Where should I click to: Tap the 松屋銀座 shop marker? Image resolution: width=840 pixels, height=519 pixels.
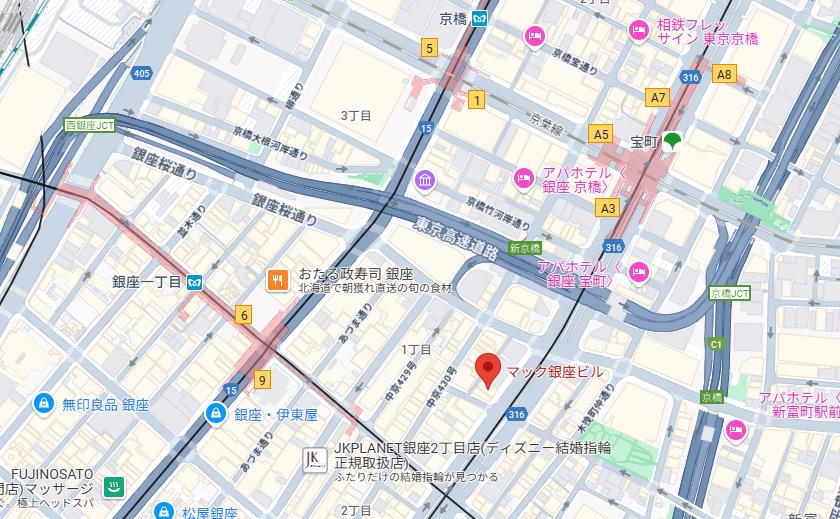[x=163, y=511]
